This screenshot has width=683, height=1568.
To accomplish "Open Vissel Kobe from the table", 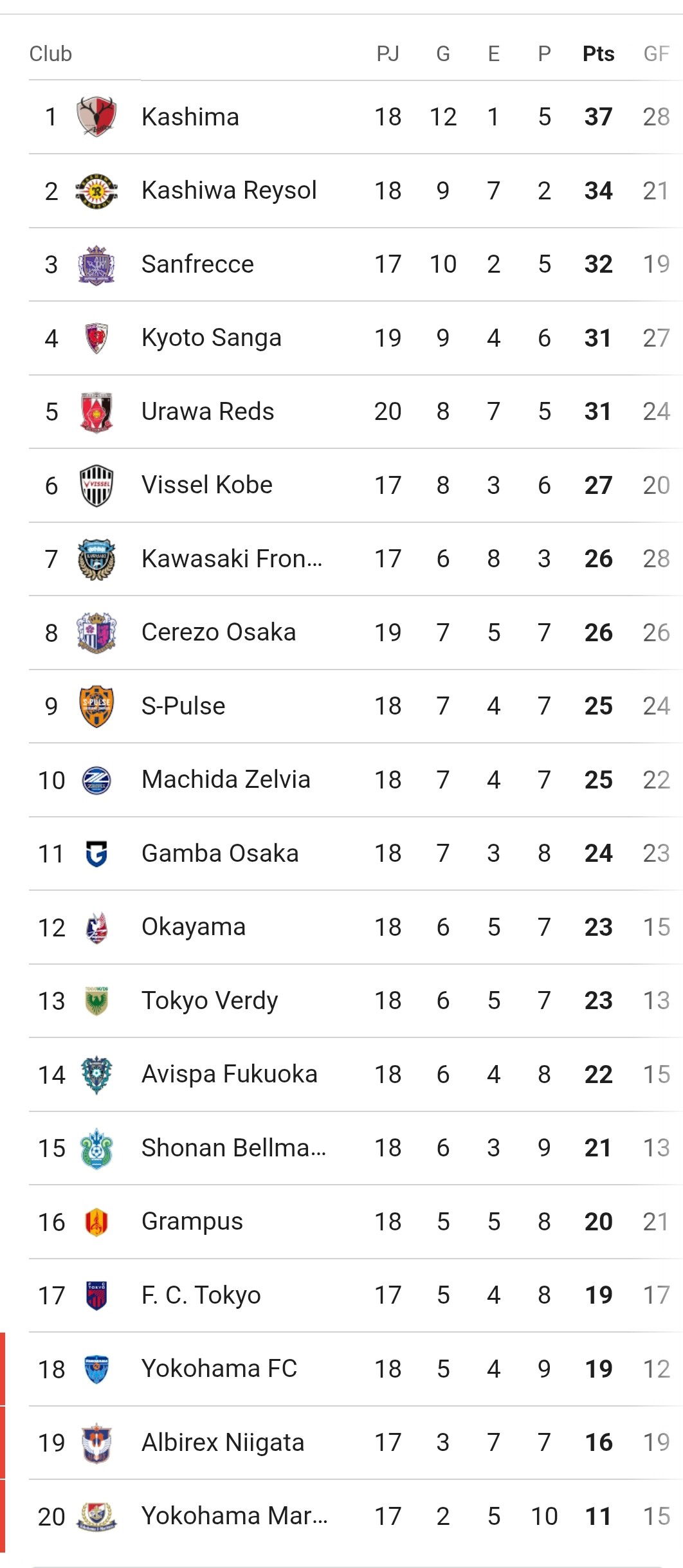I will (356, 486).
